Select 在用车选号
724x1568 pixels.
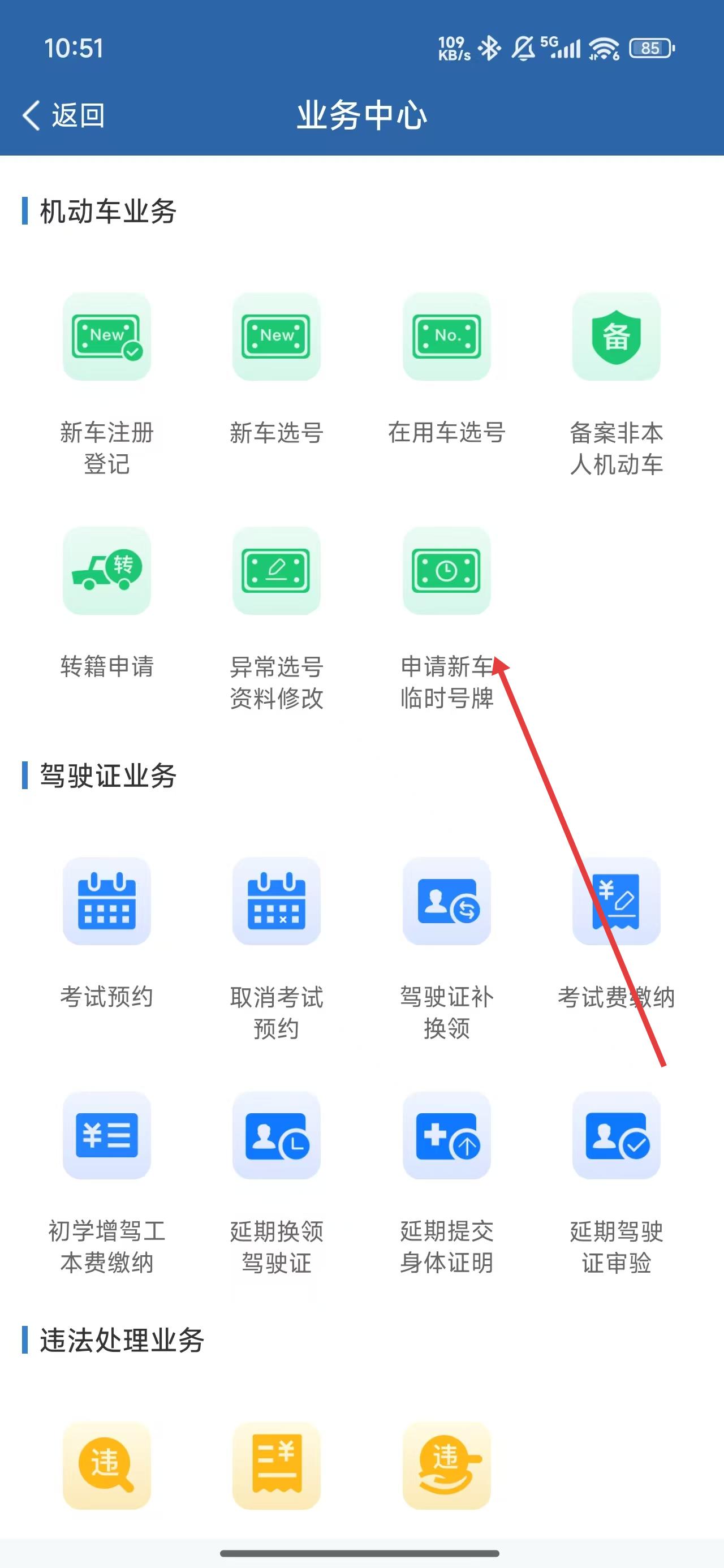point(446,337)
